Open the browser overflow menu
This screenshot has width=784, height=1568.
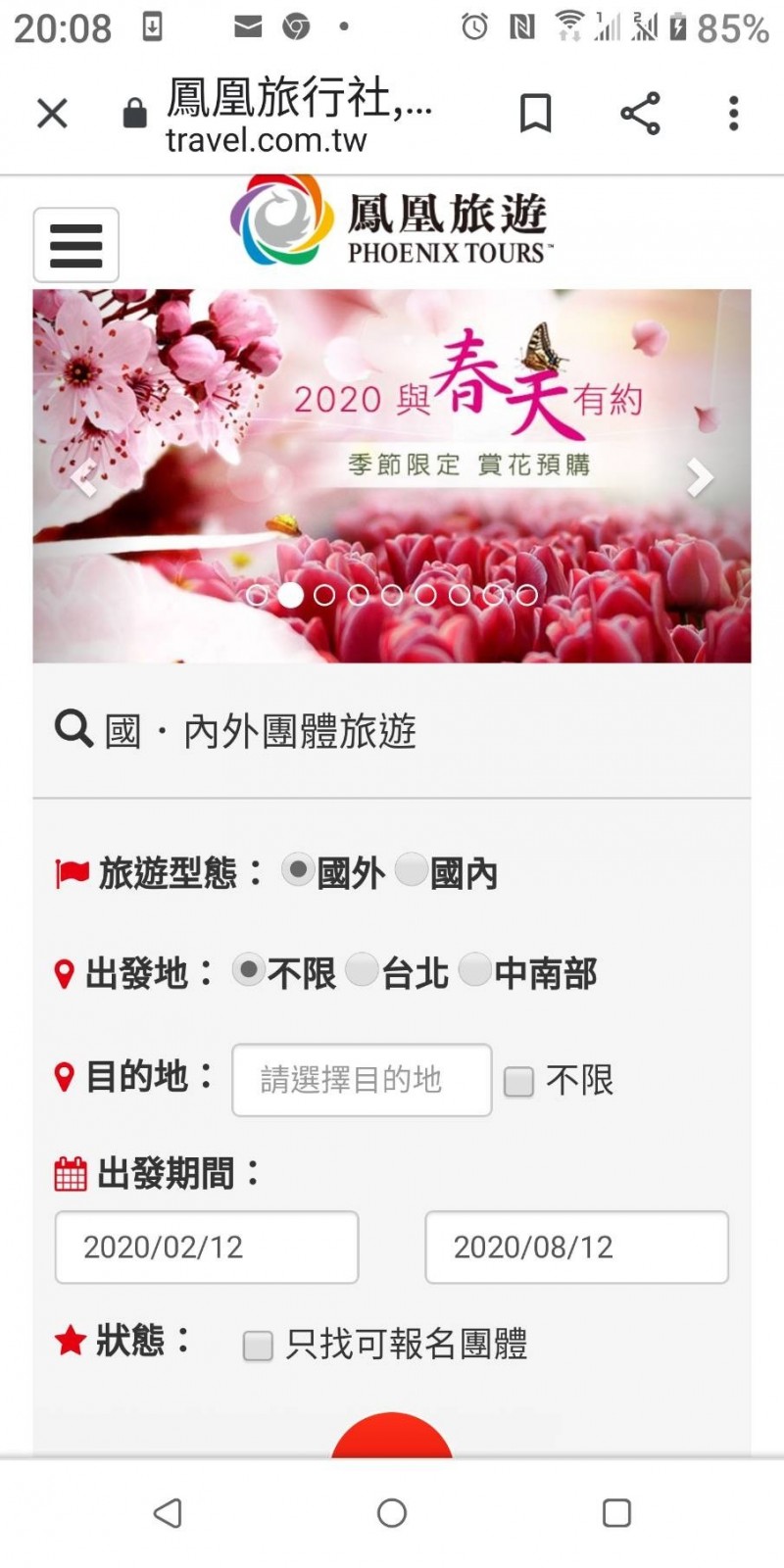pos(733,114)
